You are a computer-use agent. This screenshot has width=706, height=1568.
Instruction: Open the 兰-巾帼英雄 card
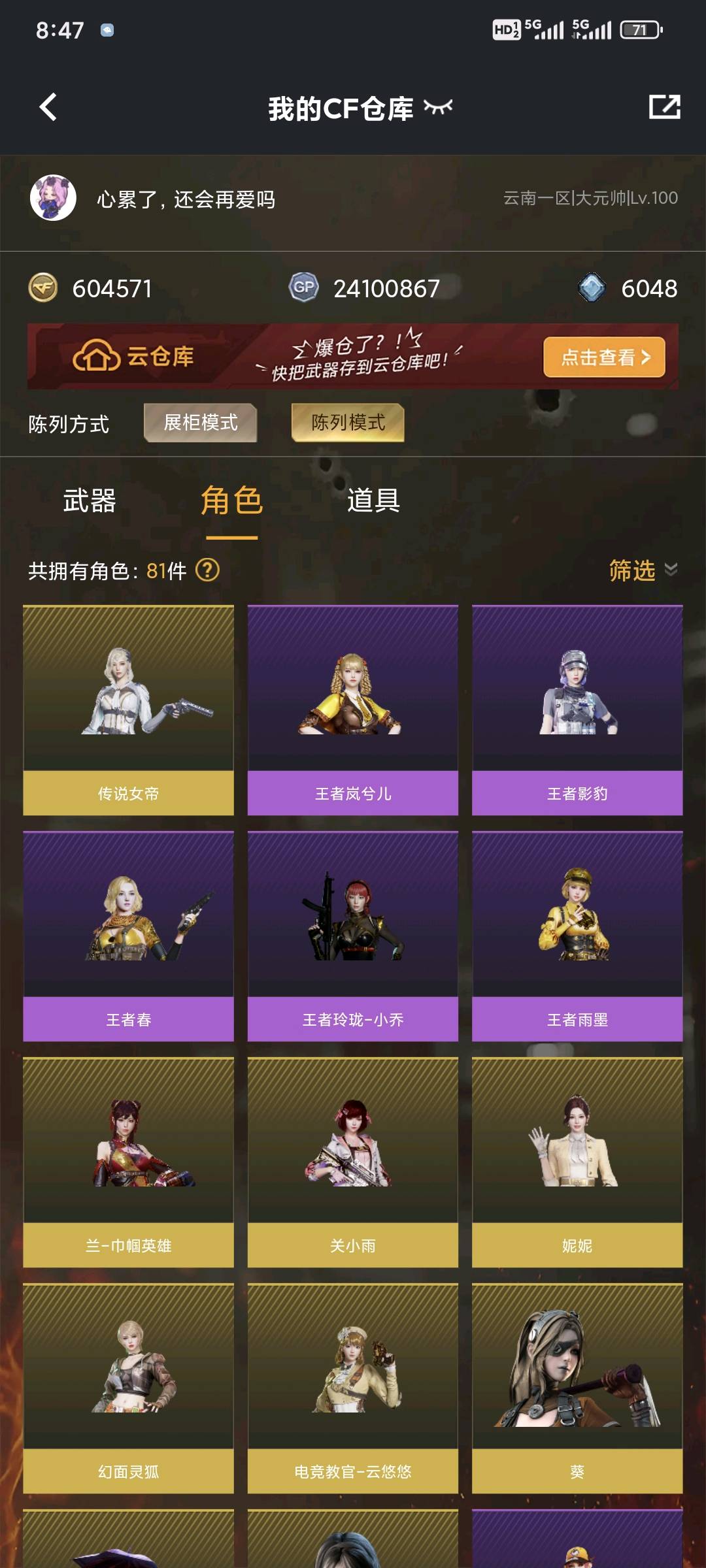coord(128,1162)
